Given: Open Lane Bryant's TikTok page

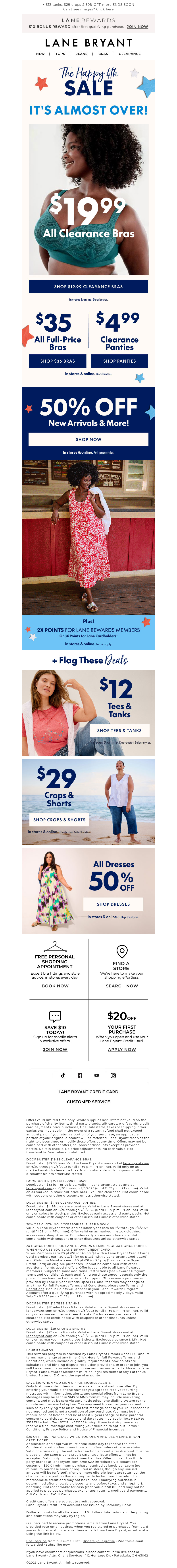Looking at the screenshot, I should (63, 1076).
